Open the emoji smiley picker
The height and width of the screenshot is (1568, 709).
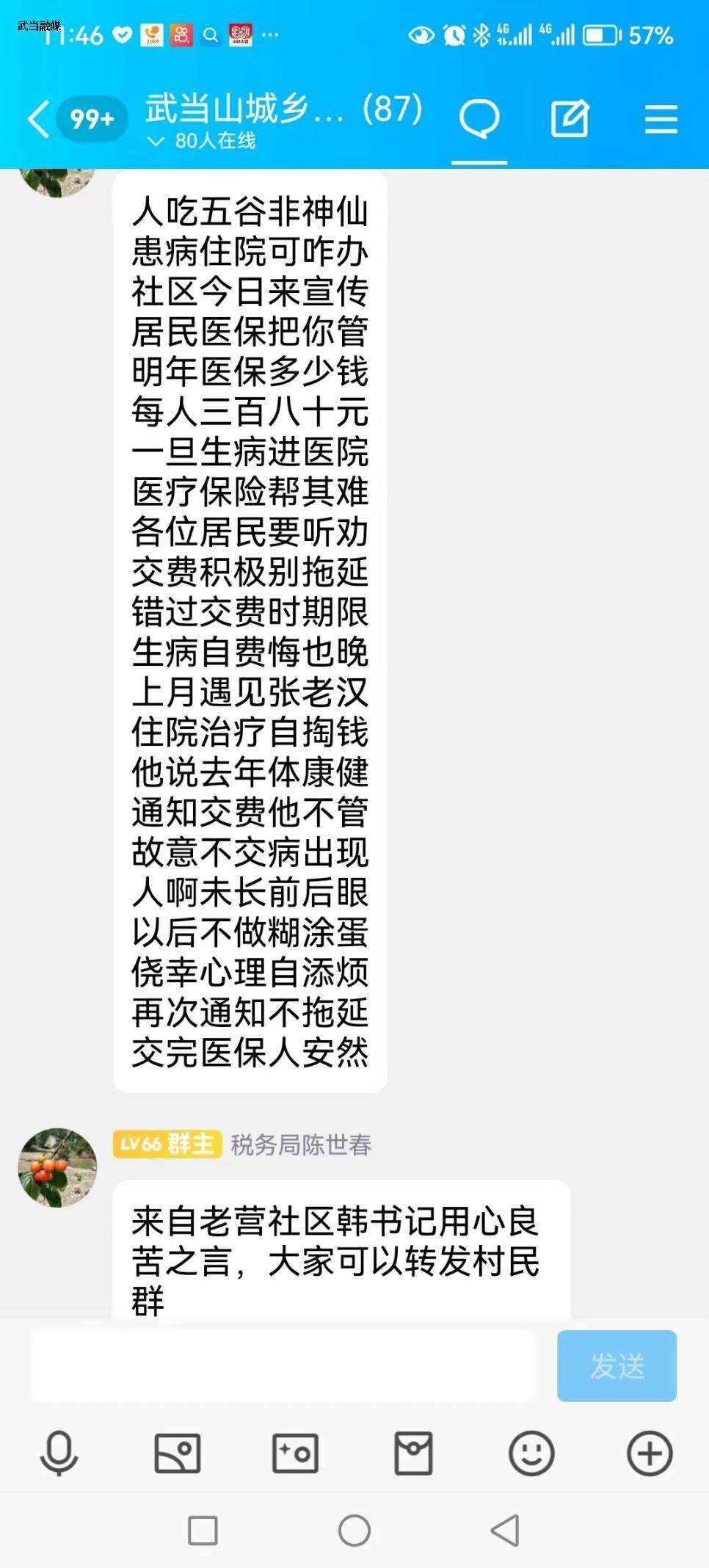pyautogui.click(x=531, y=1453)
